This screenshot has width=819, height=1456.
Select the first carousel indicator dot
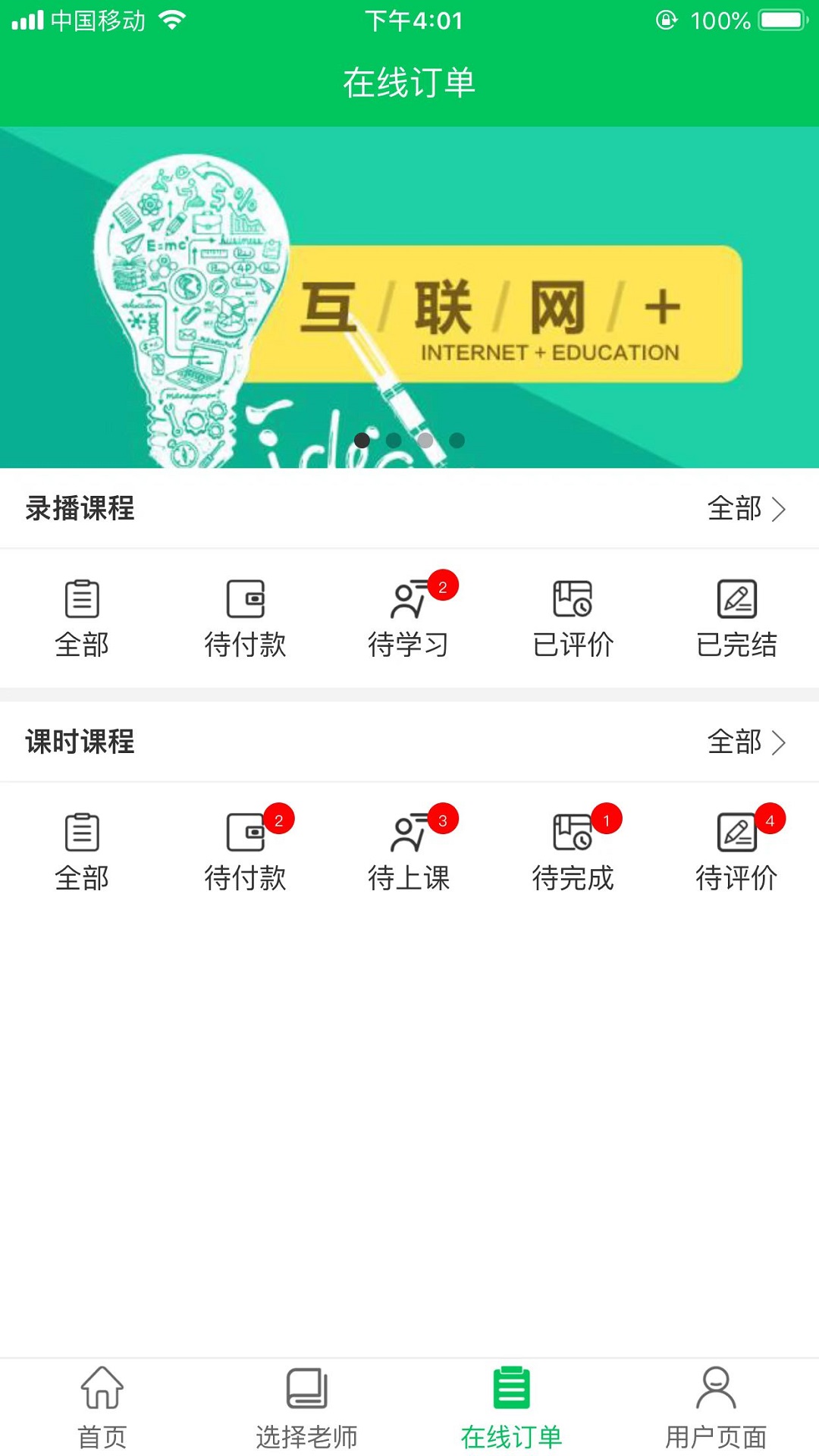click(x=363, y=440)
